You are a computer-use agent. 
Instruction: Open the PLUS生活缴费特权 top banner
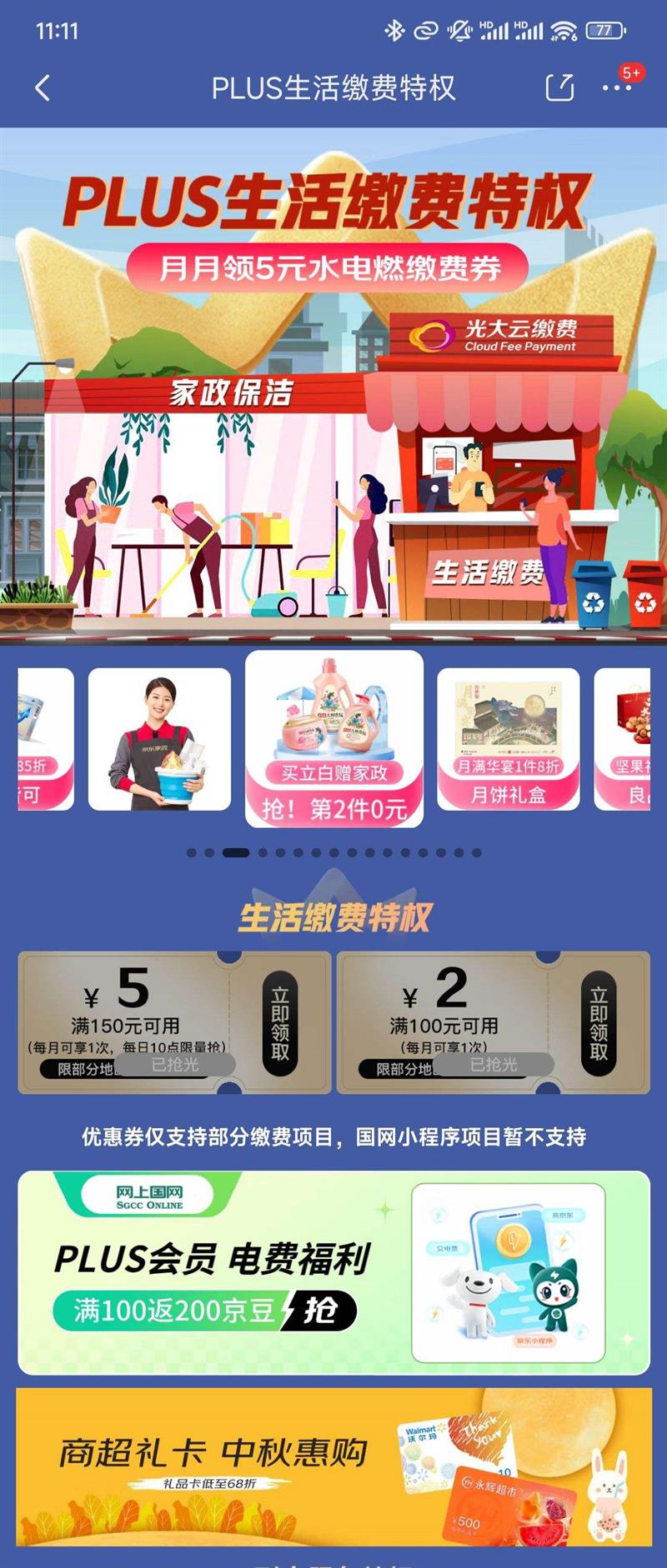point(333,383)
